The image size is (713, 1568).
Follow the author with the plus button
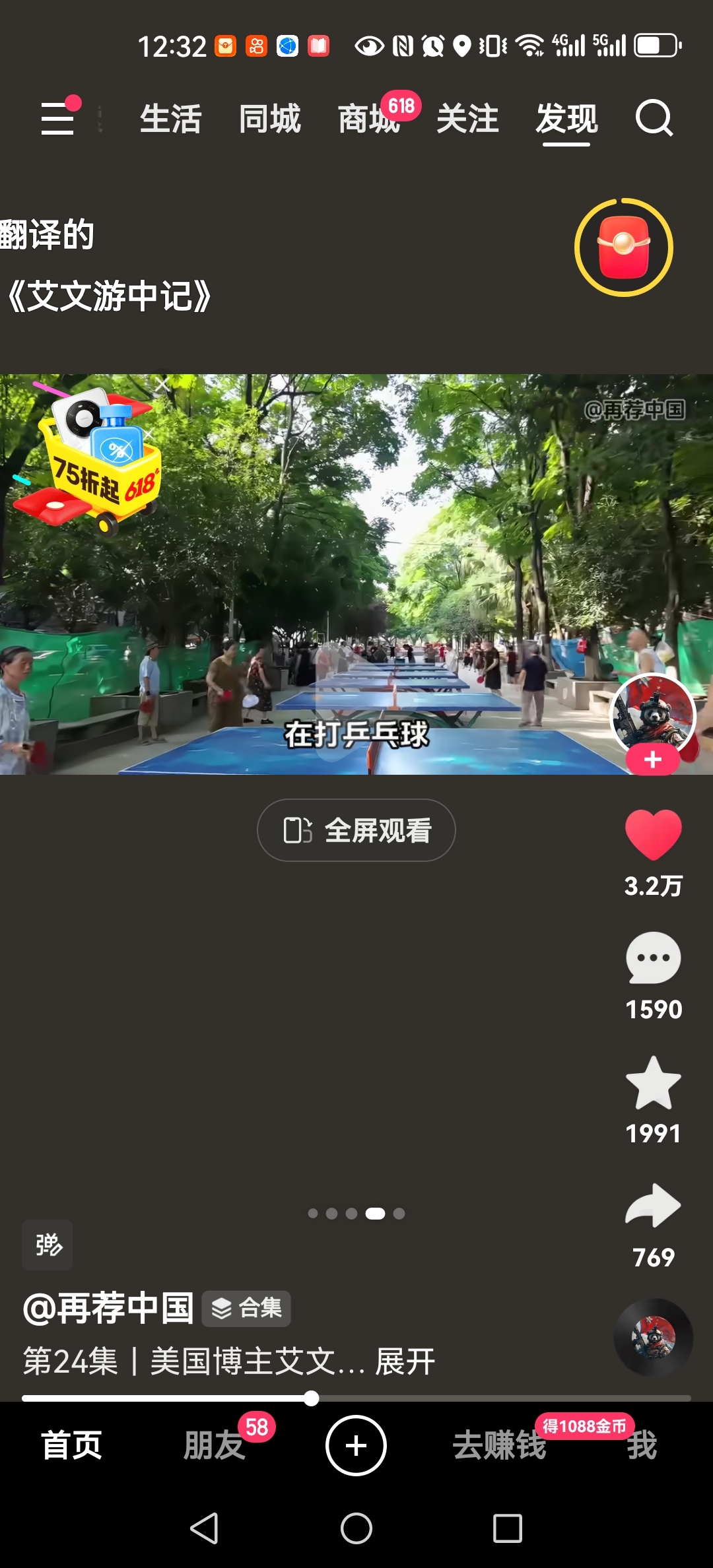click(653, 760)
